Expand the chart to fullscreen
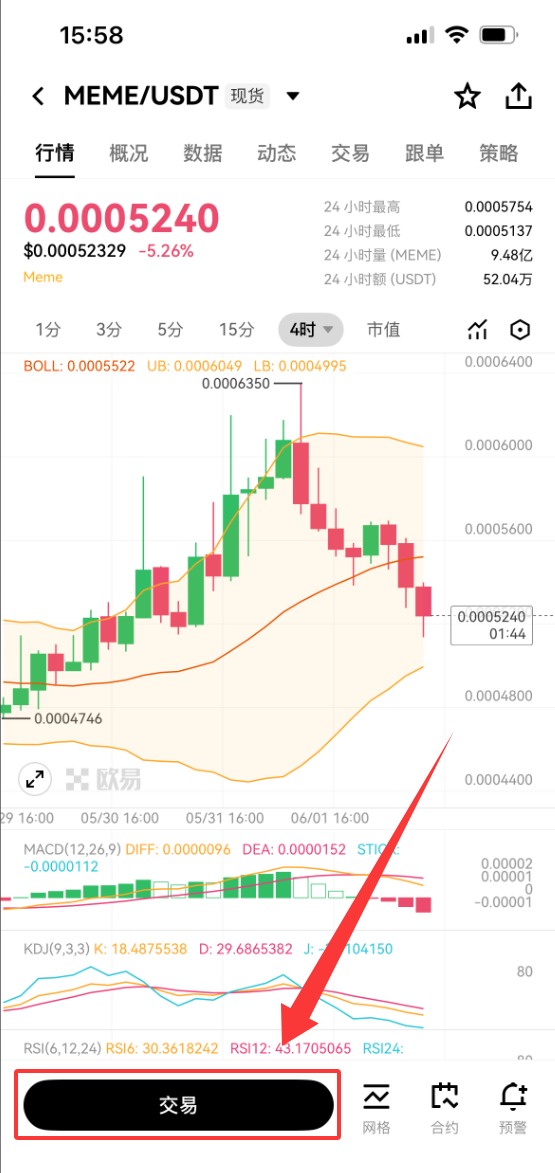The image size is (555, 1173). click(34, 779)
